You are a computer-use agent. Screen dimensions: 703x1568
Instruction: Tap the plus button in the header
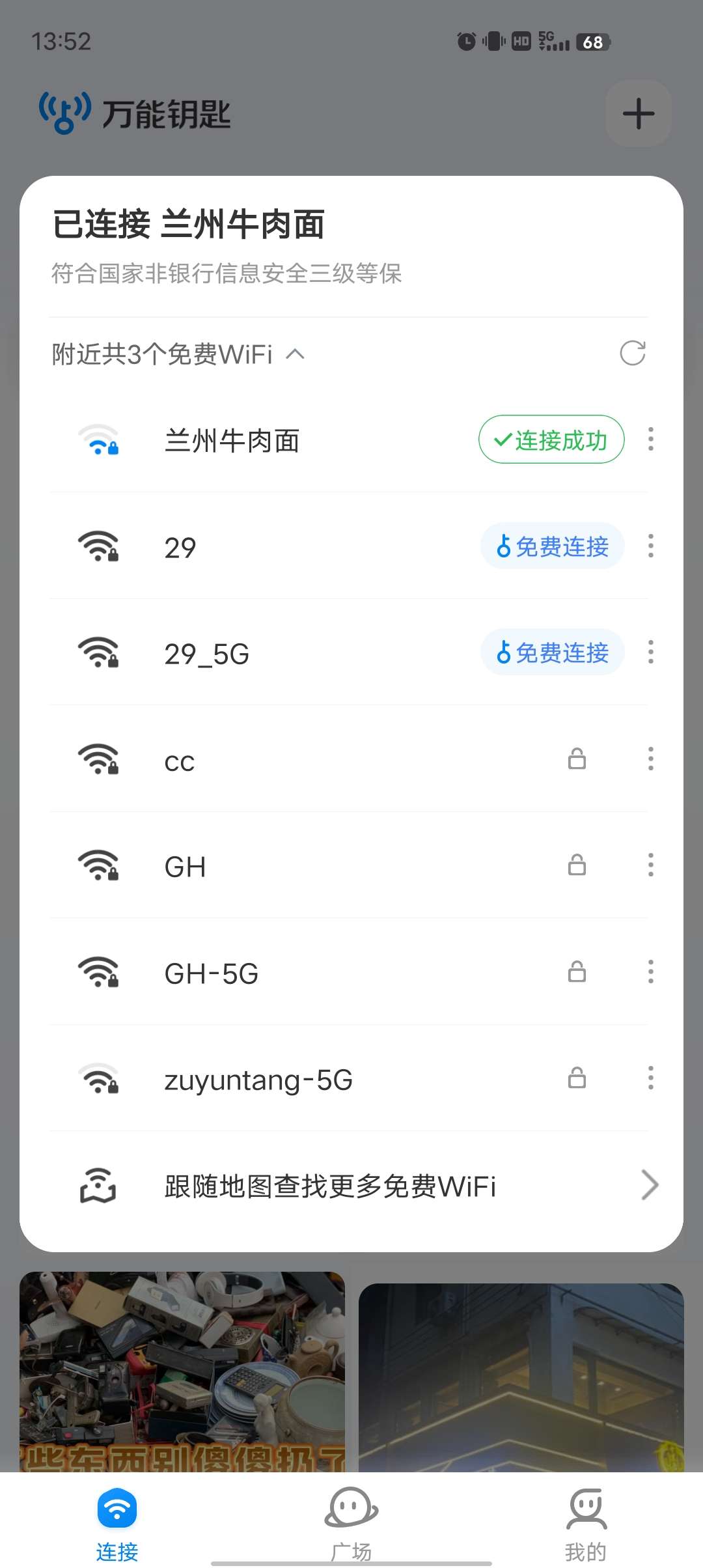click(638, 114)
